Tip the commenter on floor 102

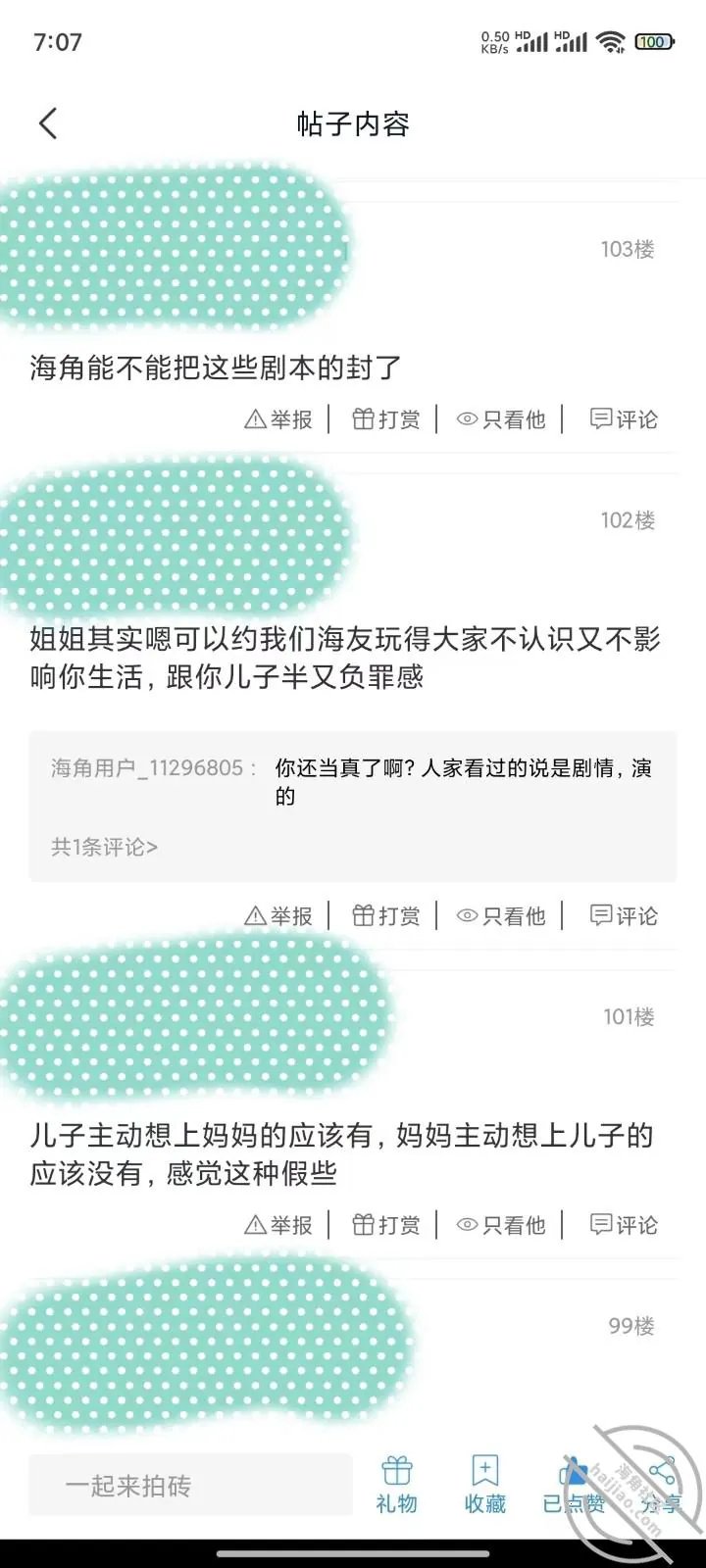coord(386,916)
